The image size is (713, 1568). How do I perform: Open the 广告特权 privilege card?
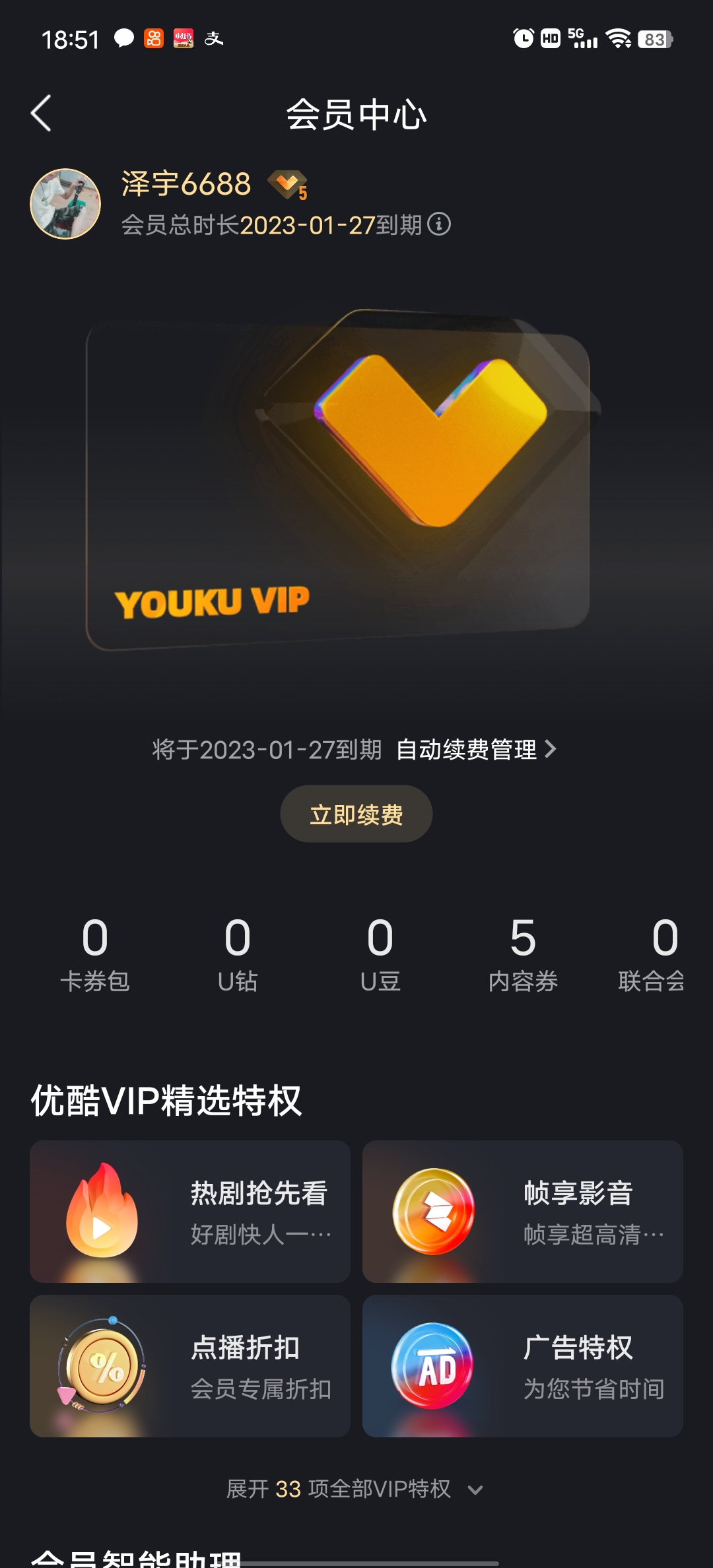click(x=523, y=1366)
